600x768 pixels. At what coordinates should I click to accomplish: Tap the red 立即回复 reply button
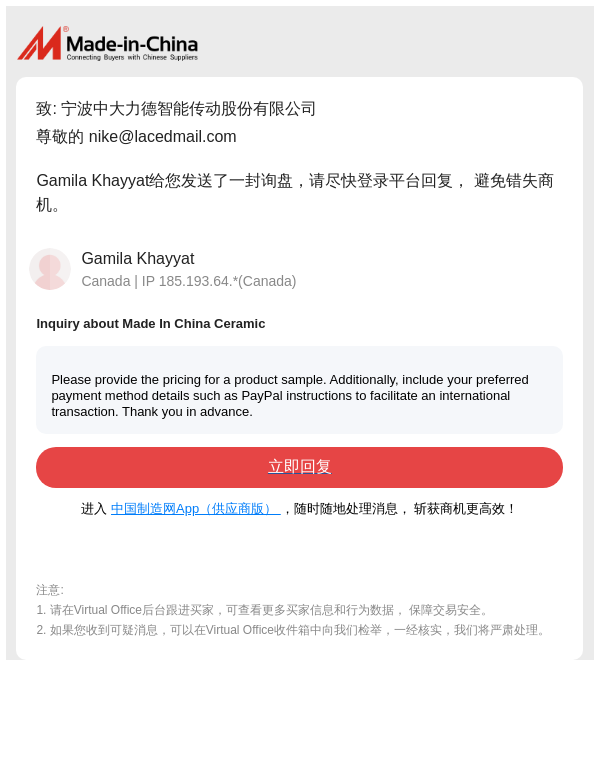tap(299, 467)
